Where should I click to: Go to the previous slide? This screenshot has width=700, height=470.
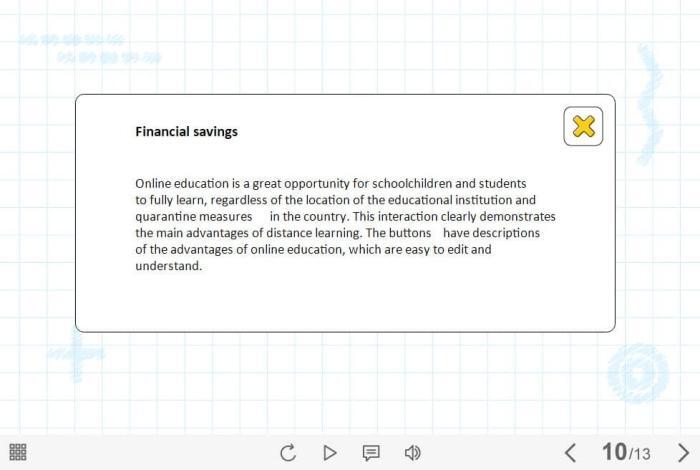tap(570, 453)
